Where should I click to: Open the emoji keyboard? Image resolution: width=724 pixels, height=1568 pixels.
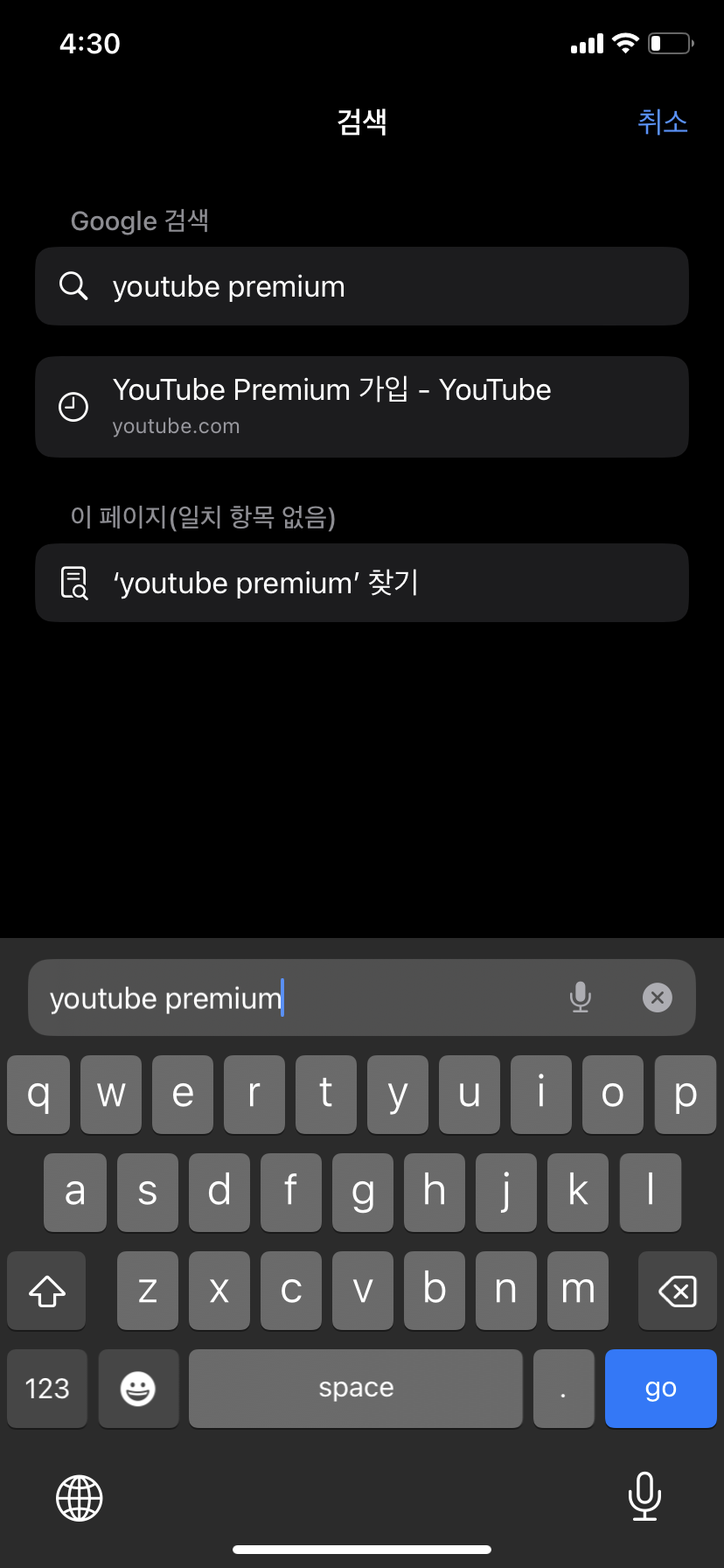click(x=138, y=1388)
